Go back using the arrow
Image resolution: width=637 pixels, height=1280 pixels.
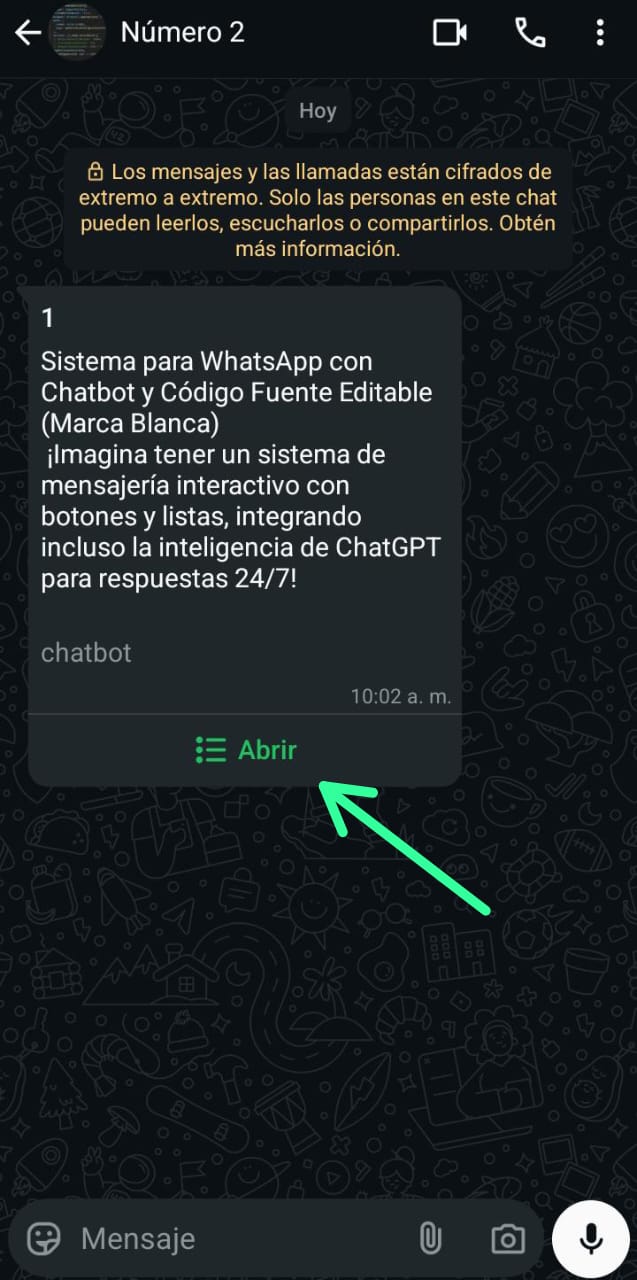(x=27, y=33)
